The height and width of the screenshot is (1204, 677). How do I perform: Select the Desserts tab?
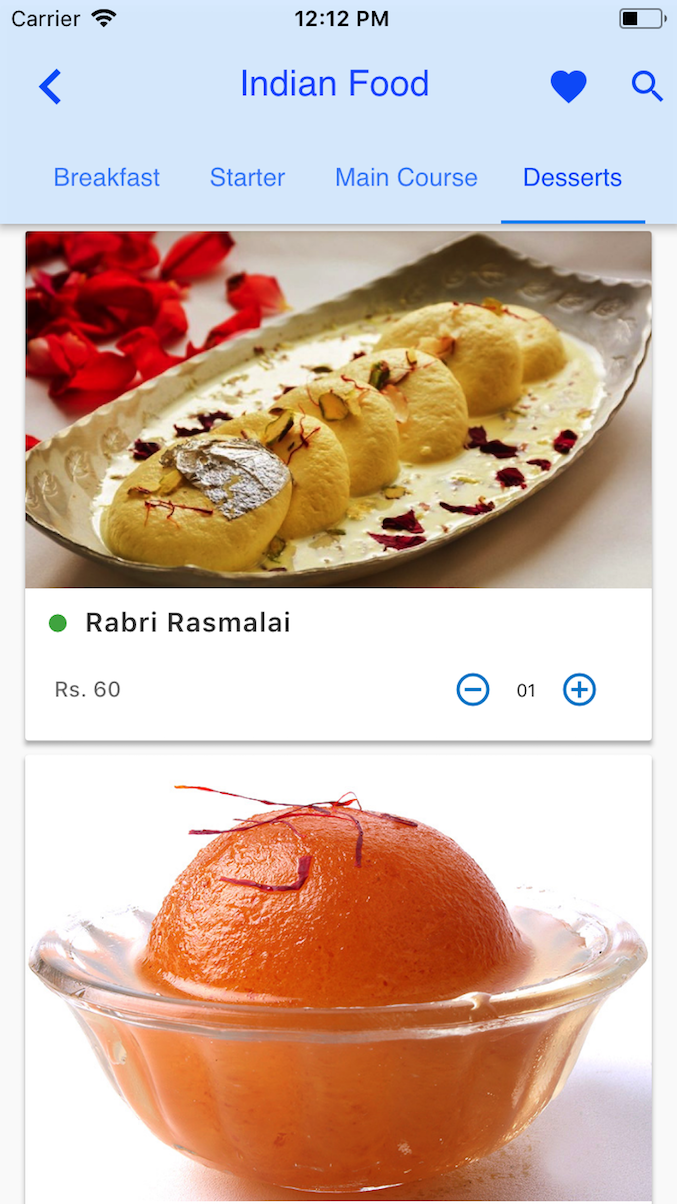click(x=572, y=178)
